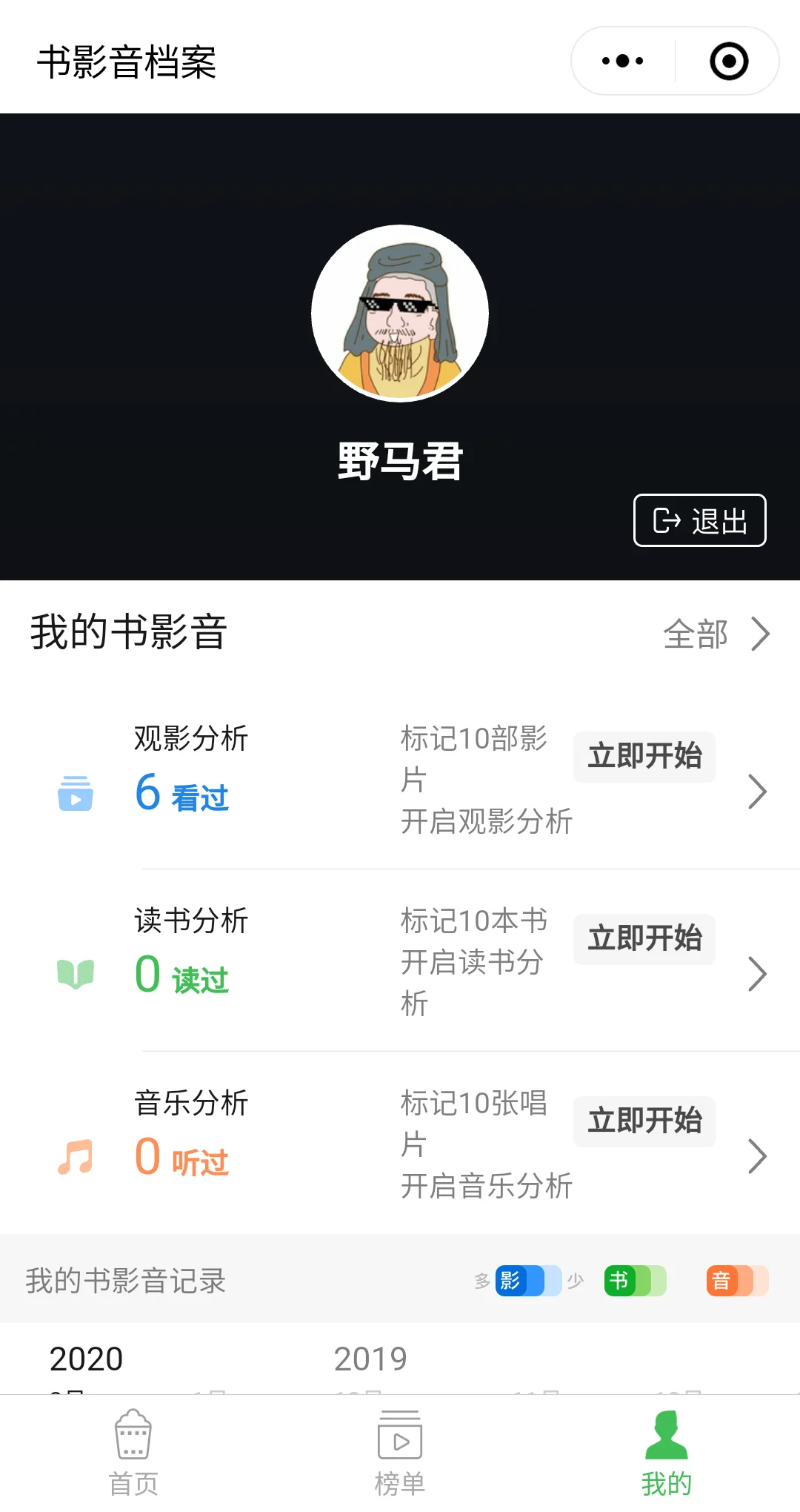
Task: Switch to the 首页 tab
Action: (133, 1453)
